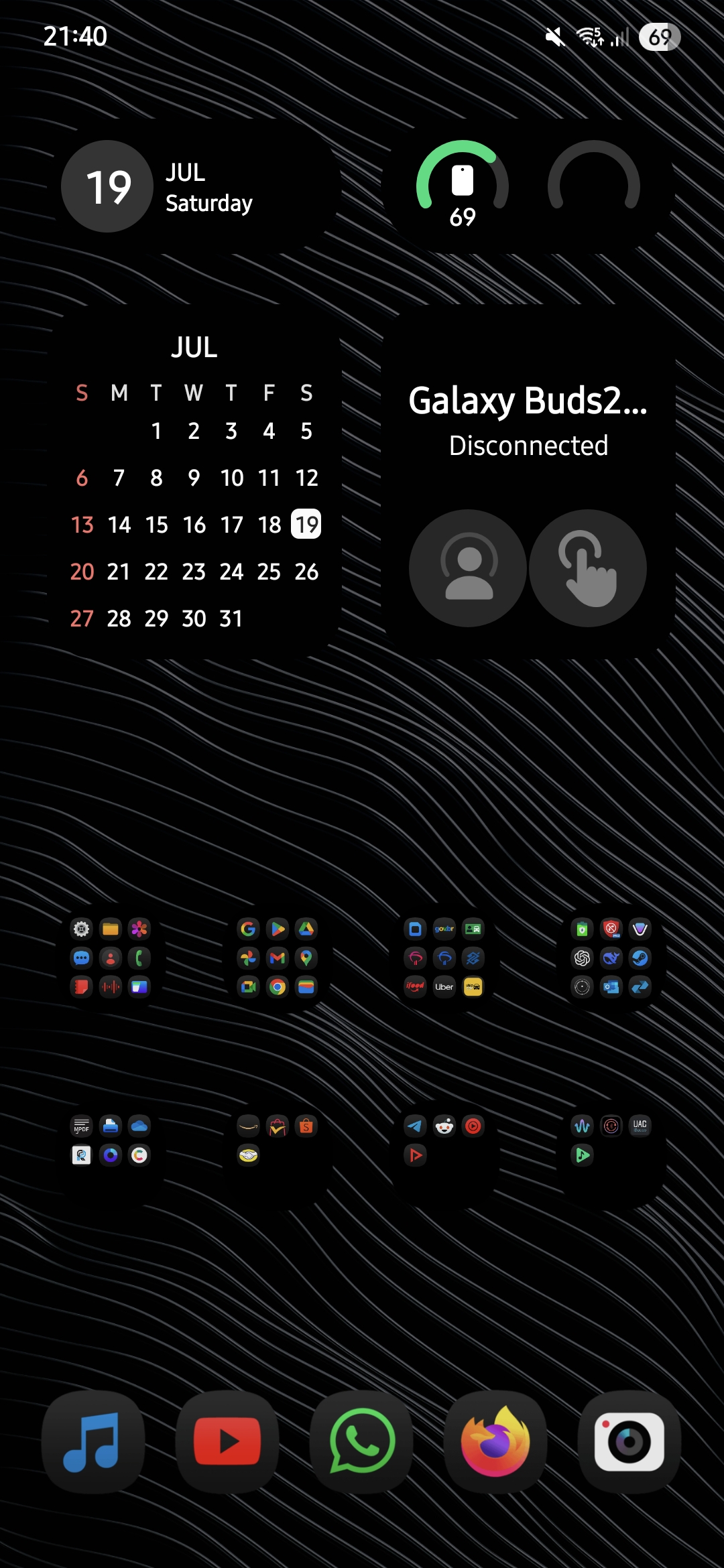Open the camera app
724x1568 pixels.
coord(629,1441)
